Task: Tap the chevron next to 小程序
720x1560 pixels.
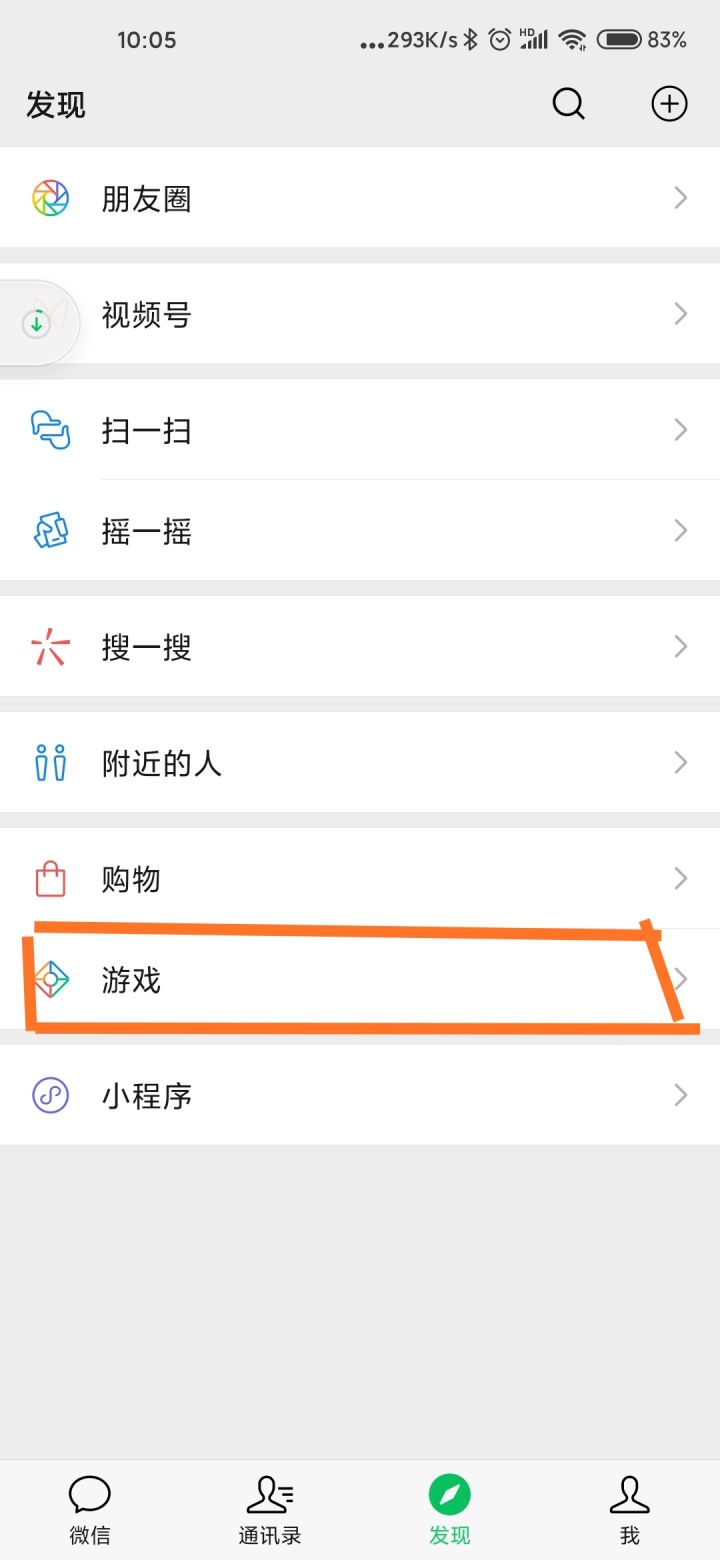Action: pyautogui.click(x=681, y=1095)
